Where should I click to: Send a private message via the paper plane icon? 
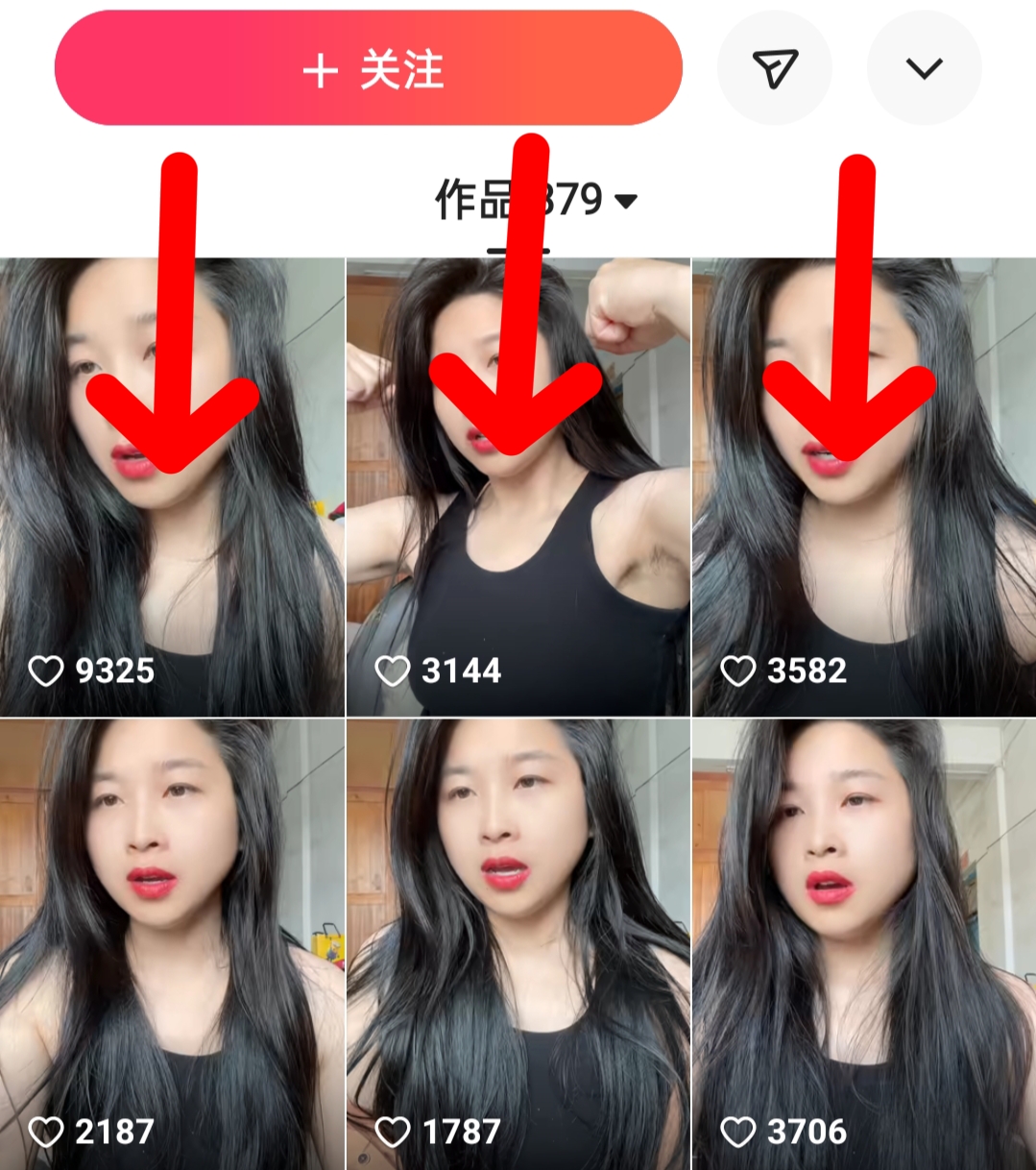774,69
